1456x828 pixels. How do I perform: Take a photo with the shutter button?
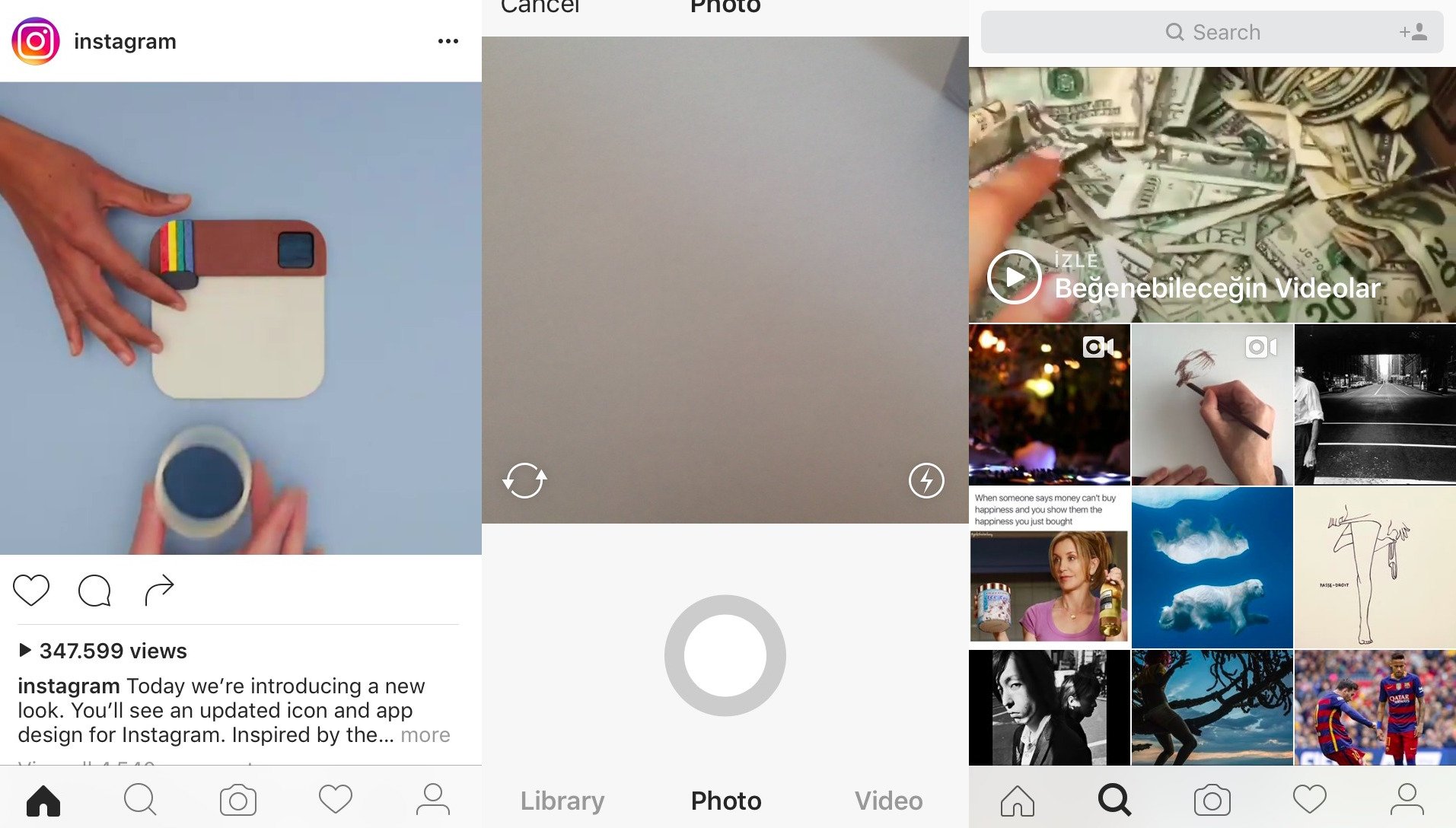coord(725,655)
